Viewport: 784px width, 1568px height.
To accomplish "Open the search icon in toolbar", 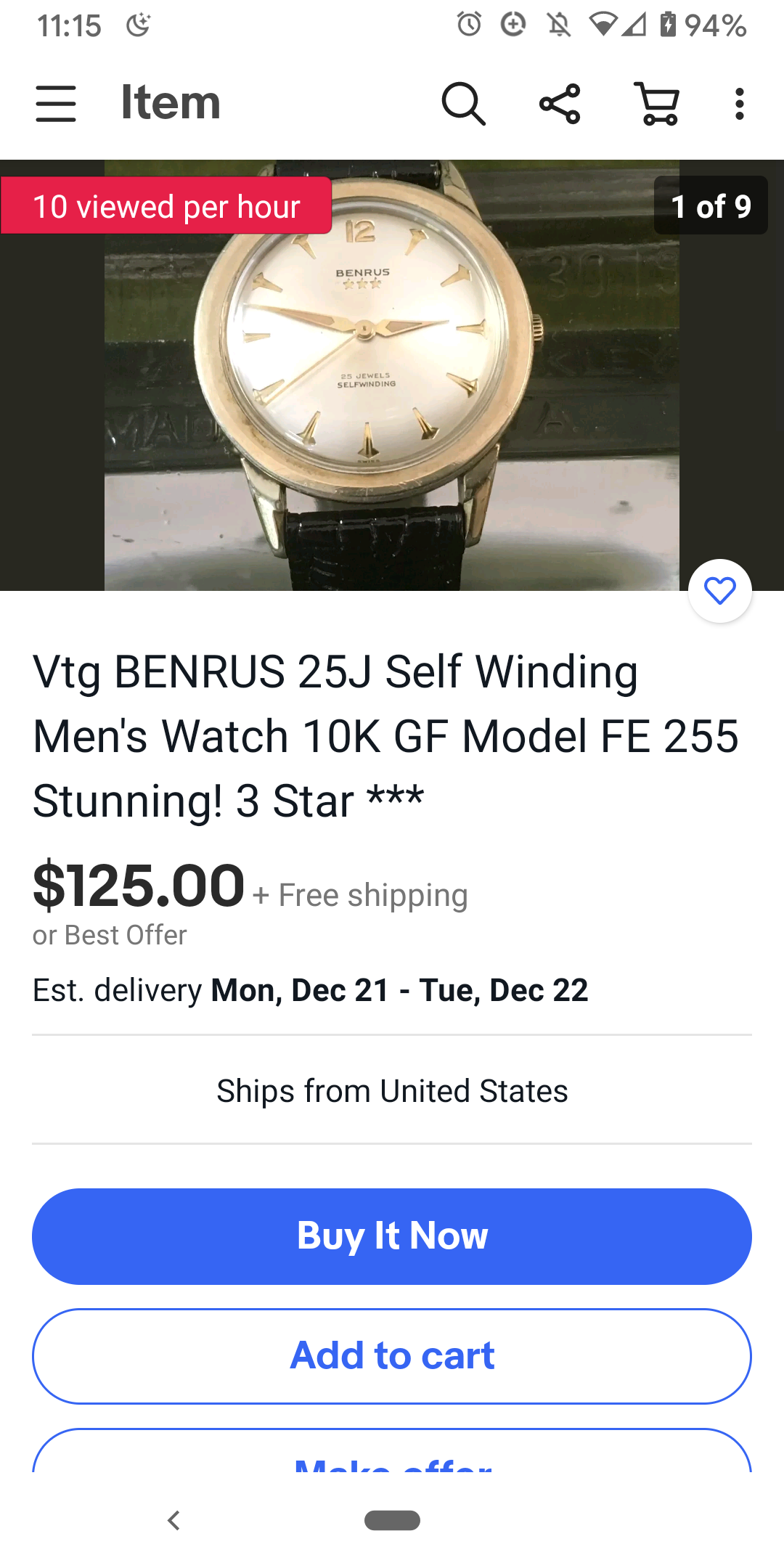I will [x=463, y=104].
